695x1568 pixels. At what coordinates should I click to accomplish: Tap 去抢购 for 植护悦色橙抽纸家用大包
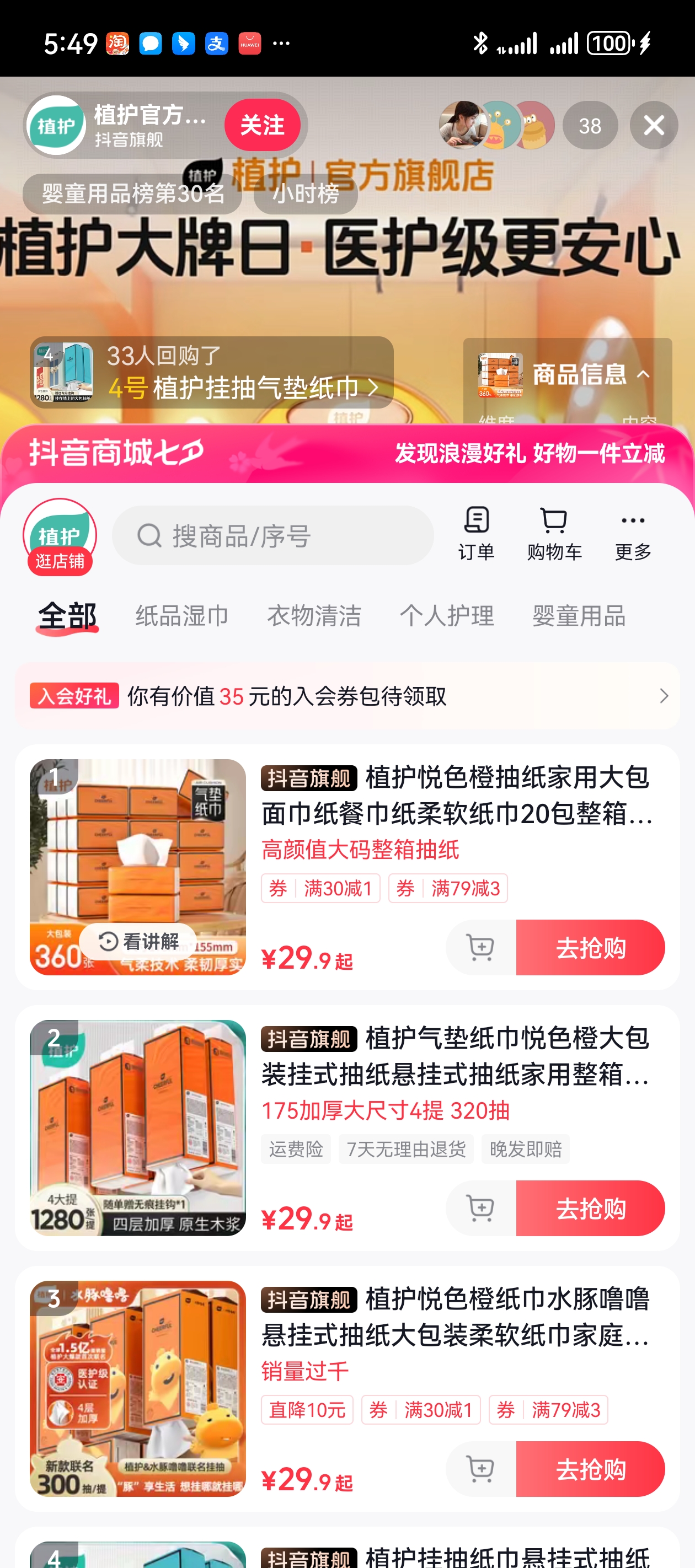590,947
